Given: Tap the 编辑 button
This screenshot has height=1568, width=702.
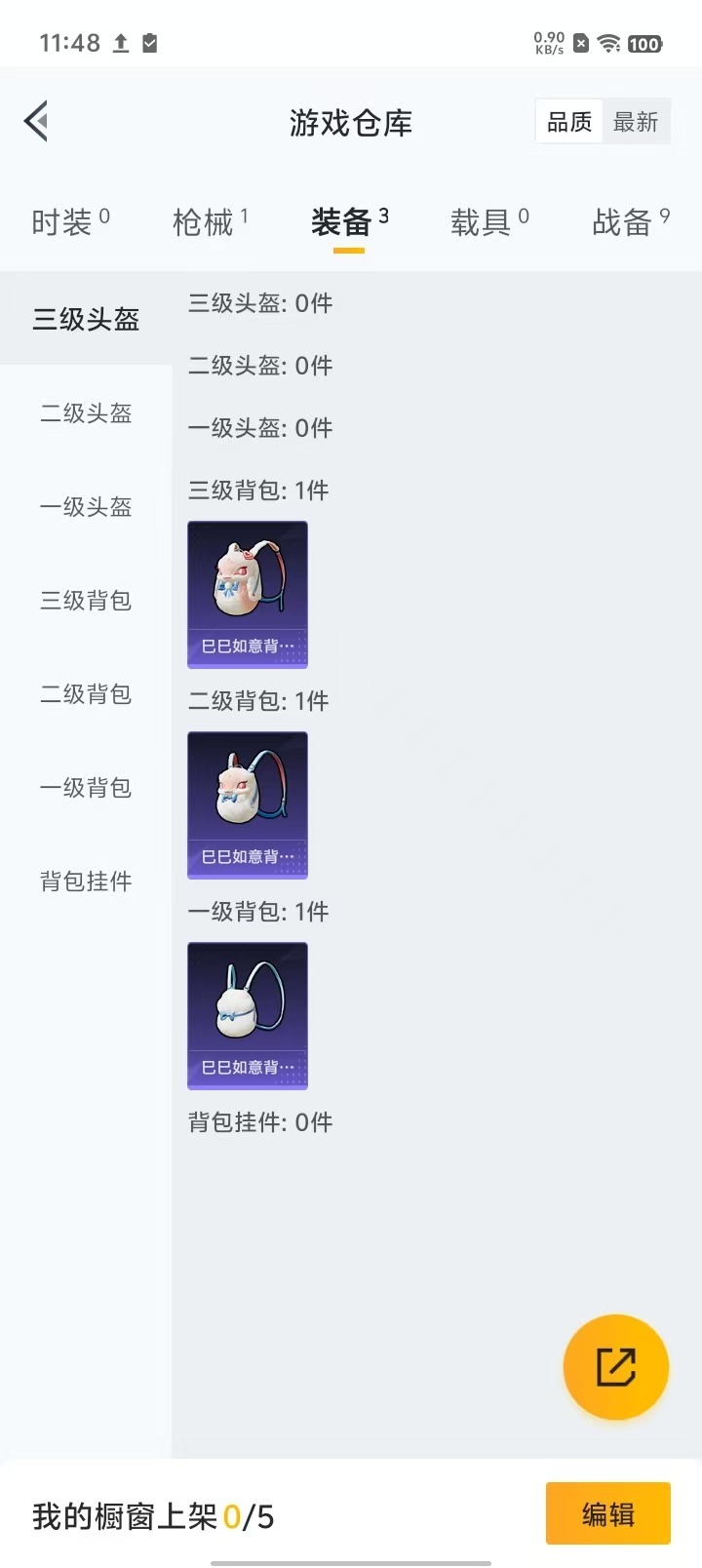Looking at the screenshot, I should point(608,1514).
